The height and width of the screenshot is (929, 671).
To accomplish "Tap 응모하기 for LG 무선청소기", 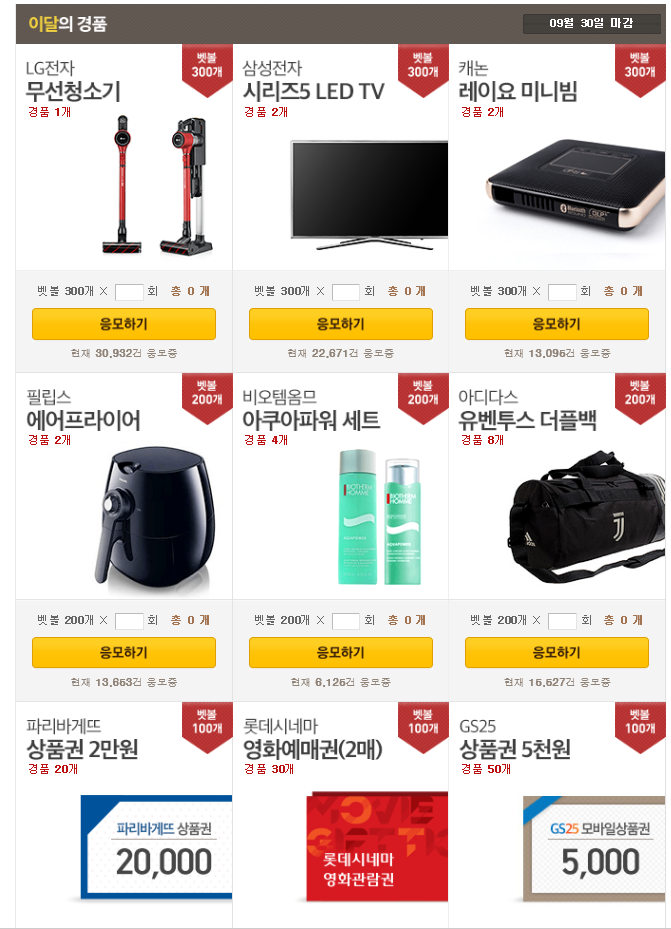I will (123, 324).
